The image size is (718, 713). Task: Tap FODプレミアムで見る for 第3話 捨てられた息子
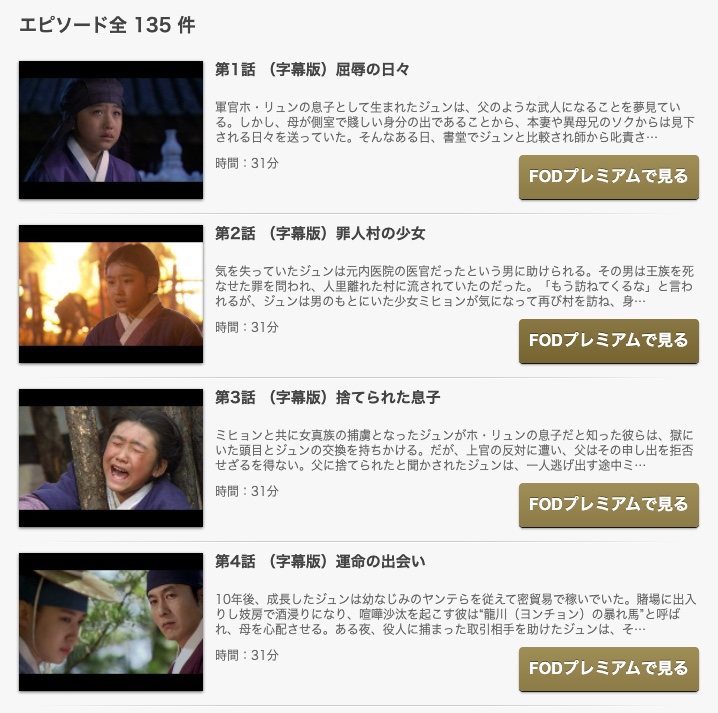(608, 505)
